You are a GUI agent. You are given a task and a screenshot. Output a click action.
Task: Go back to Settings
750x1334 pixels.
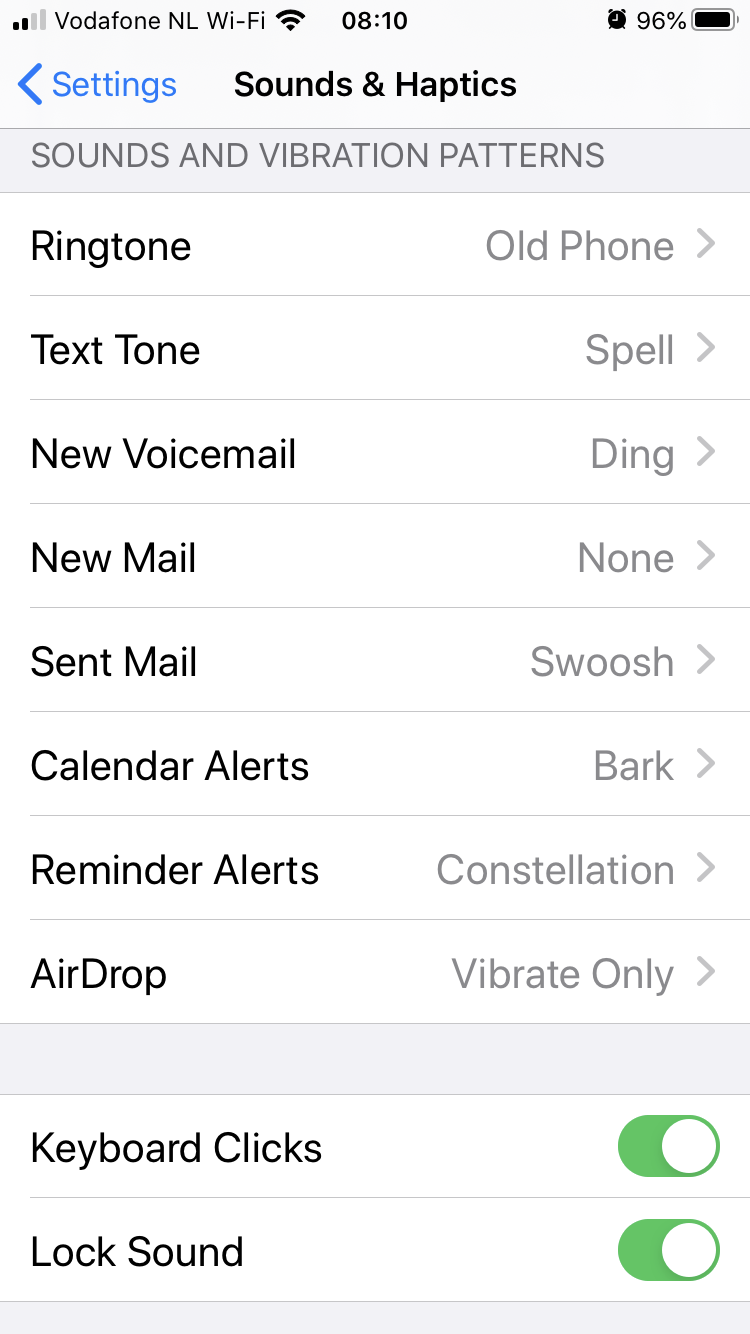point(97,85)
